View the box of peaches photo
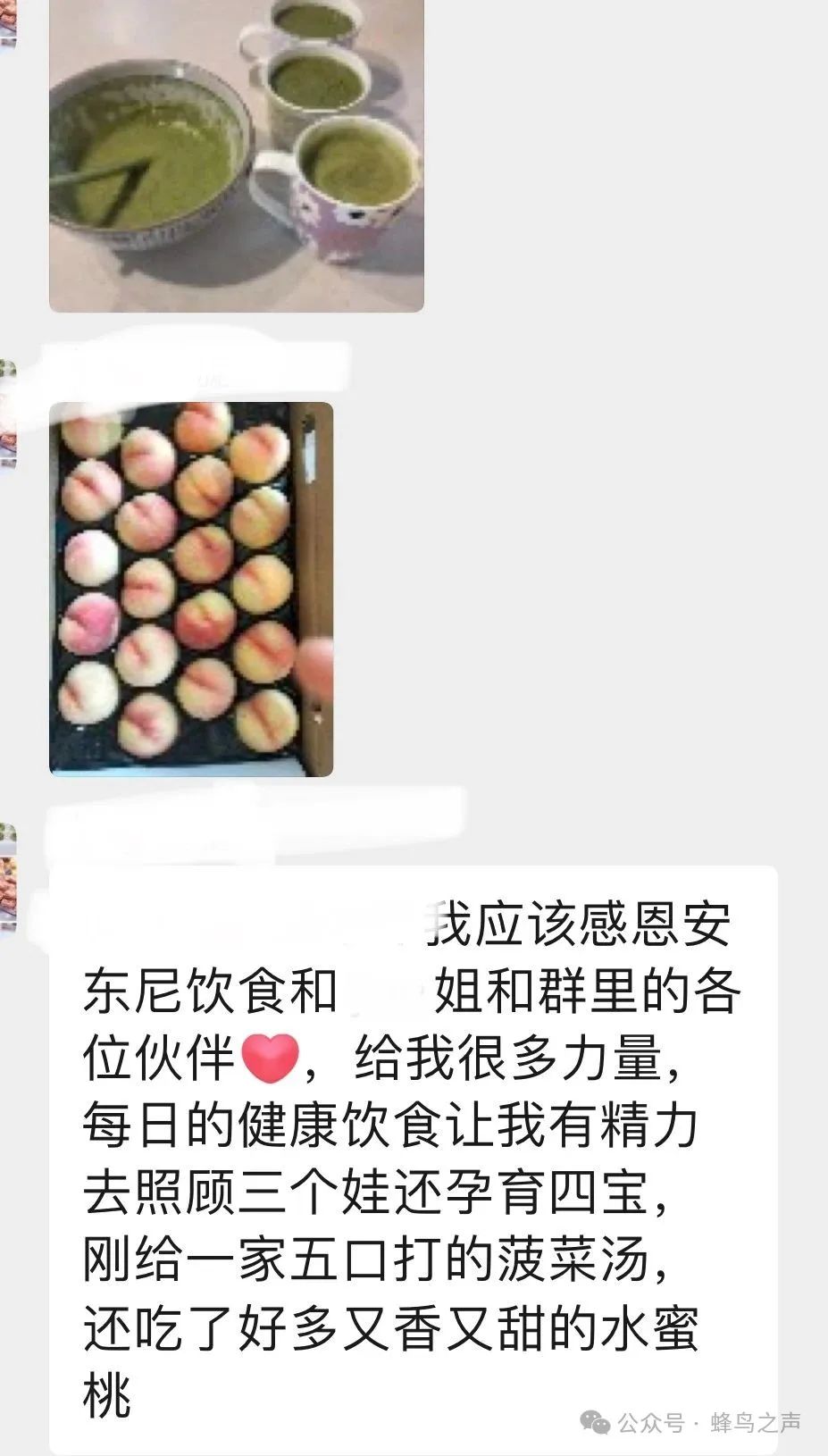This screenshot has height=1456, width=828. (191, 589)
